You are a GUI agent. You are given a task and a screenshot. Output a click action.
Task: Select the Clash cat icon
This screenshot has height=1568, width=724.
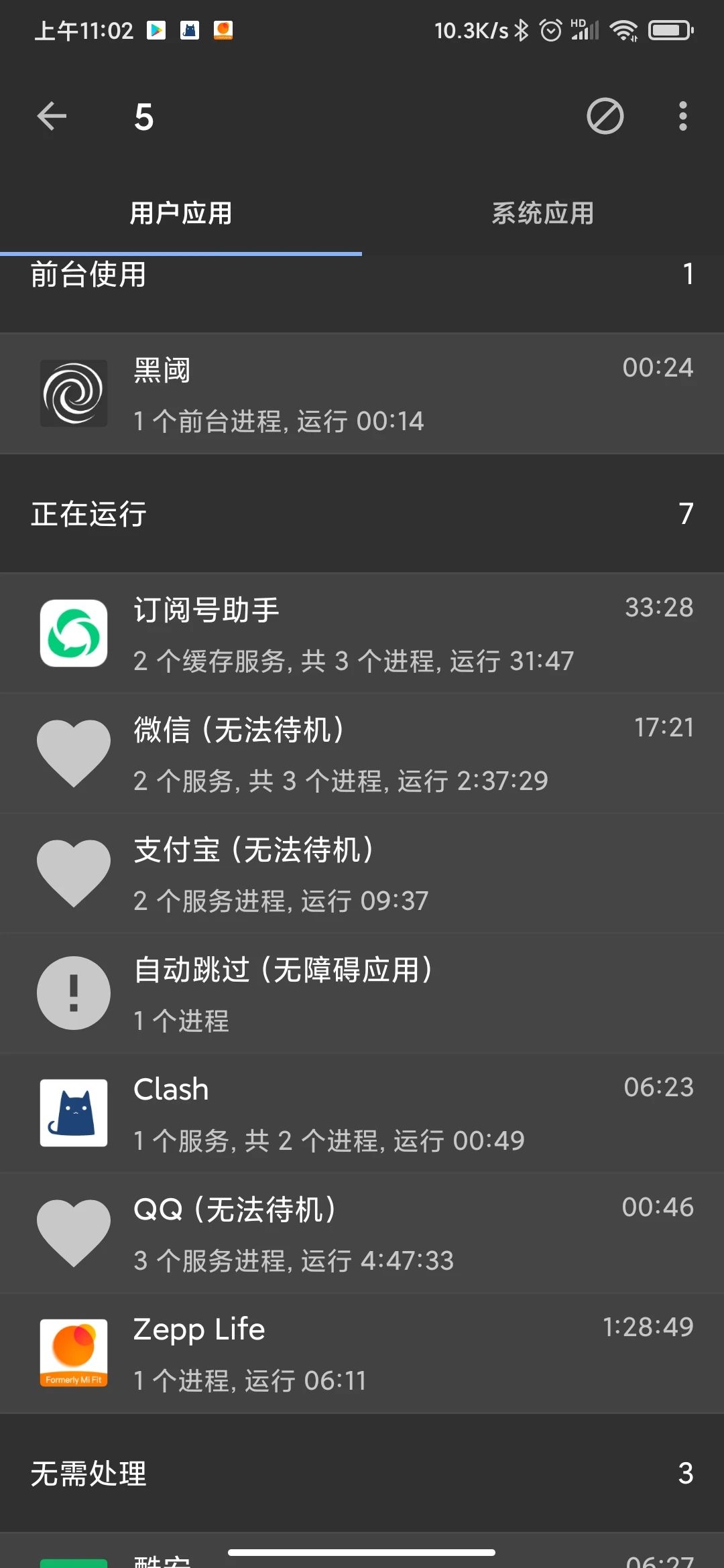(73, 1112)
